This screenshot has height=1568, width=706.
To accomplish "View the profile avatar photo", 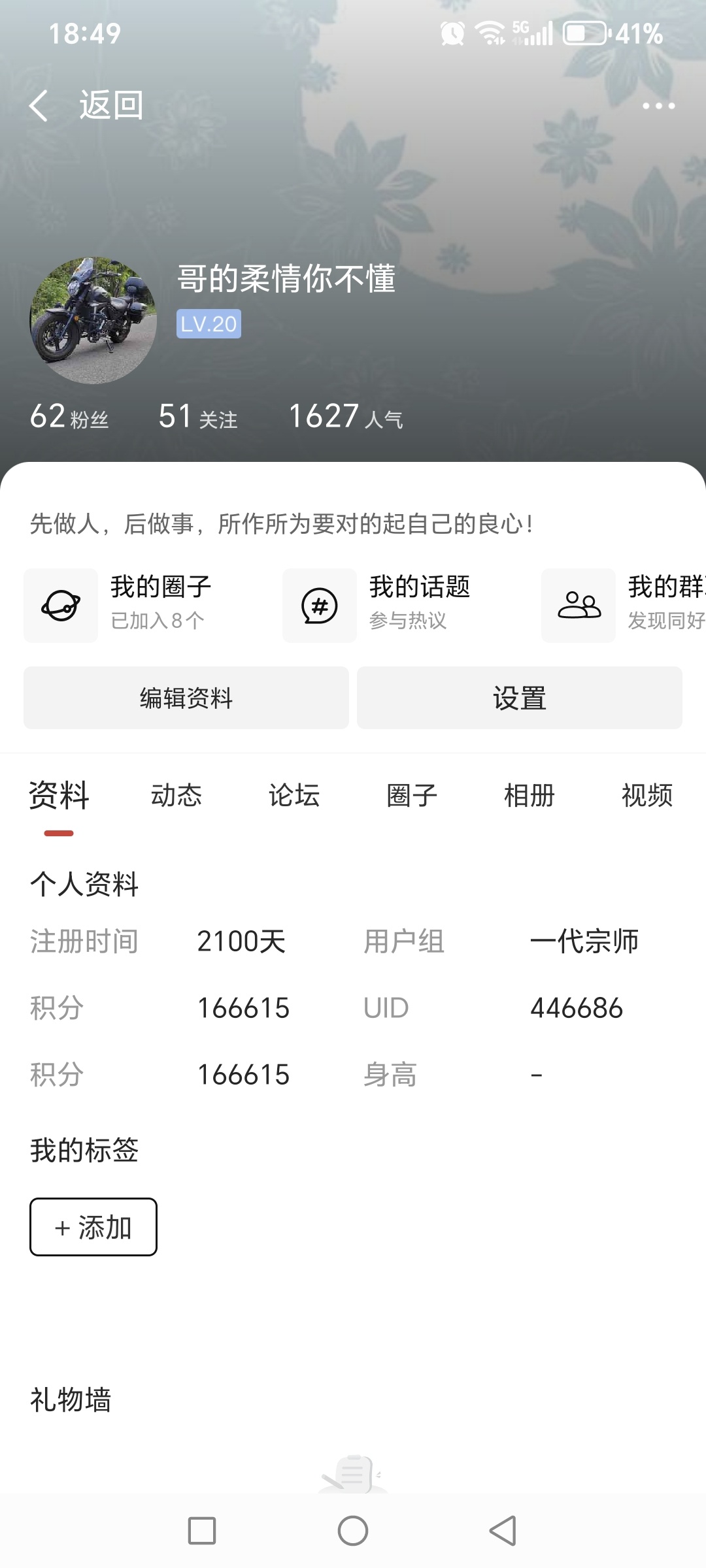I will pos(93,320).
